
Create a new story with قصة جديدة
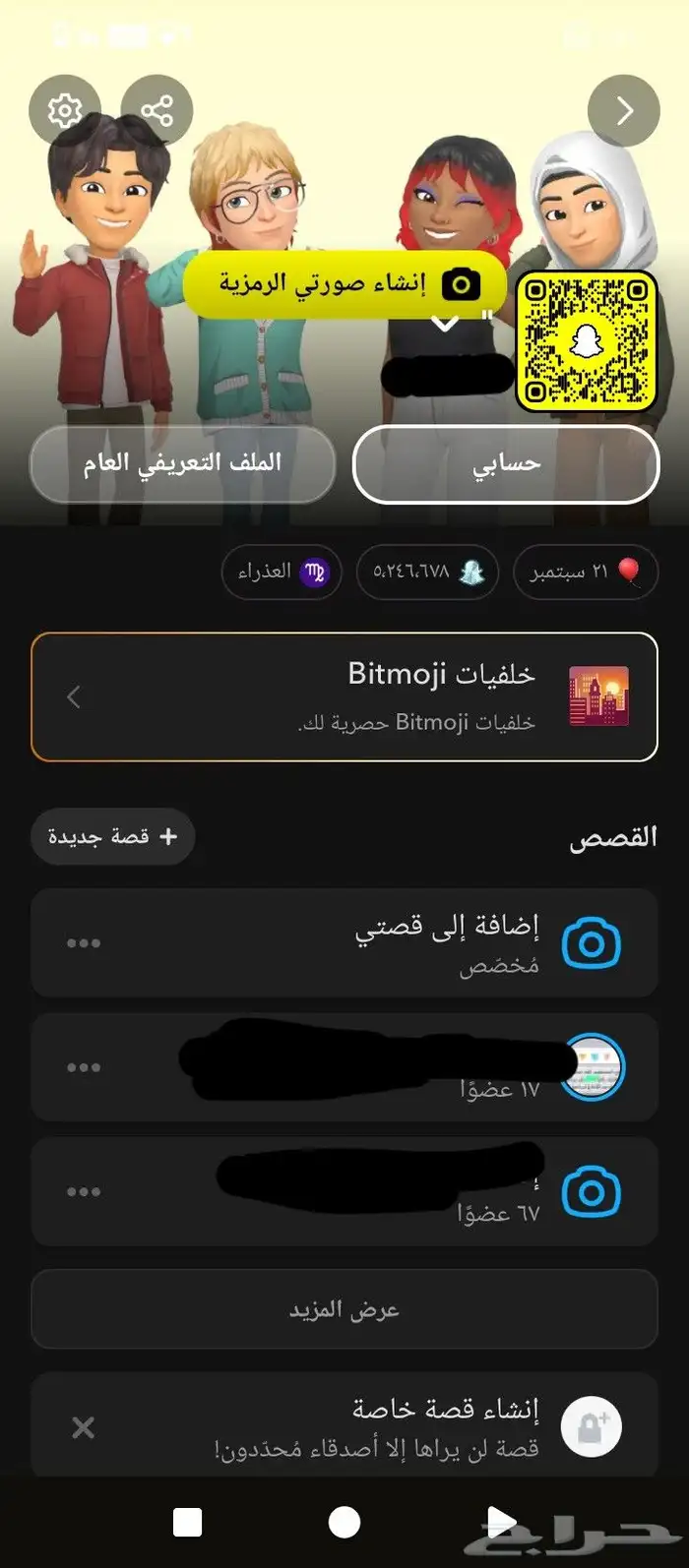[113, 837]
